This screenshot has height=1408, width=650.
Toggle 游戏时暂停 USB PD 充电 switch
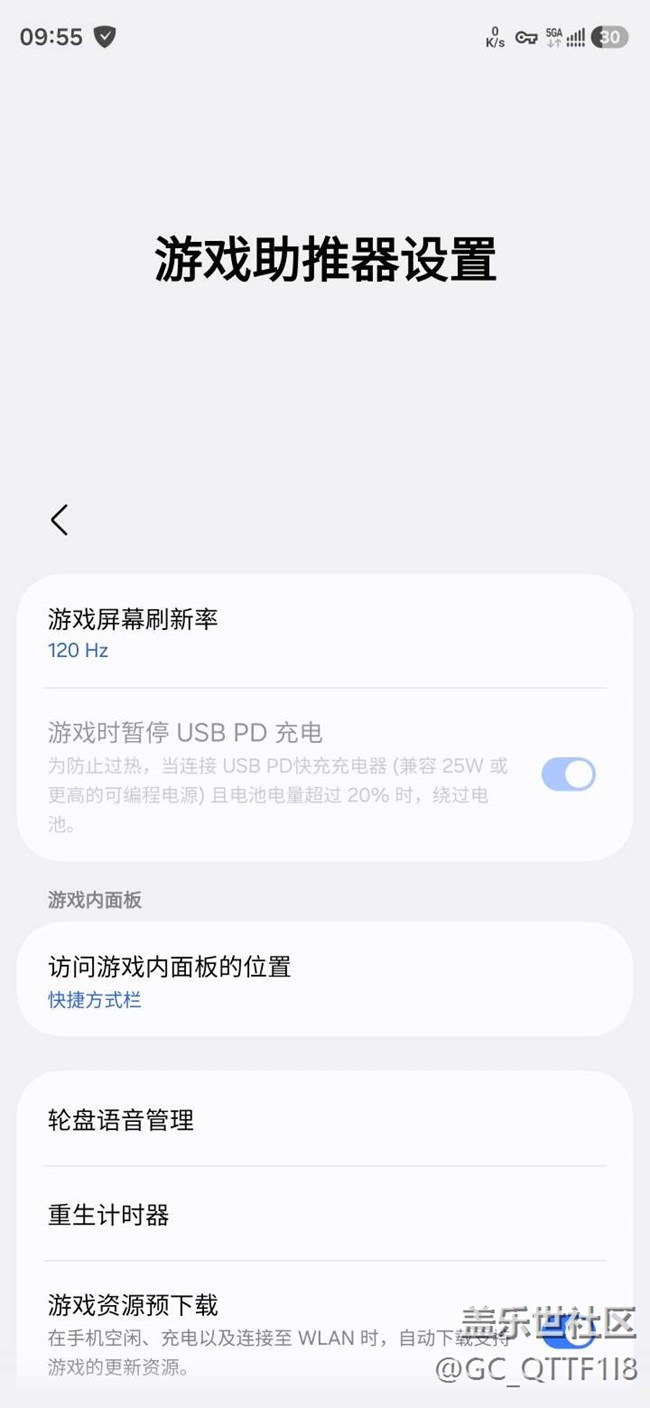pyautogui.click(x=568, y=774)
